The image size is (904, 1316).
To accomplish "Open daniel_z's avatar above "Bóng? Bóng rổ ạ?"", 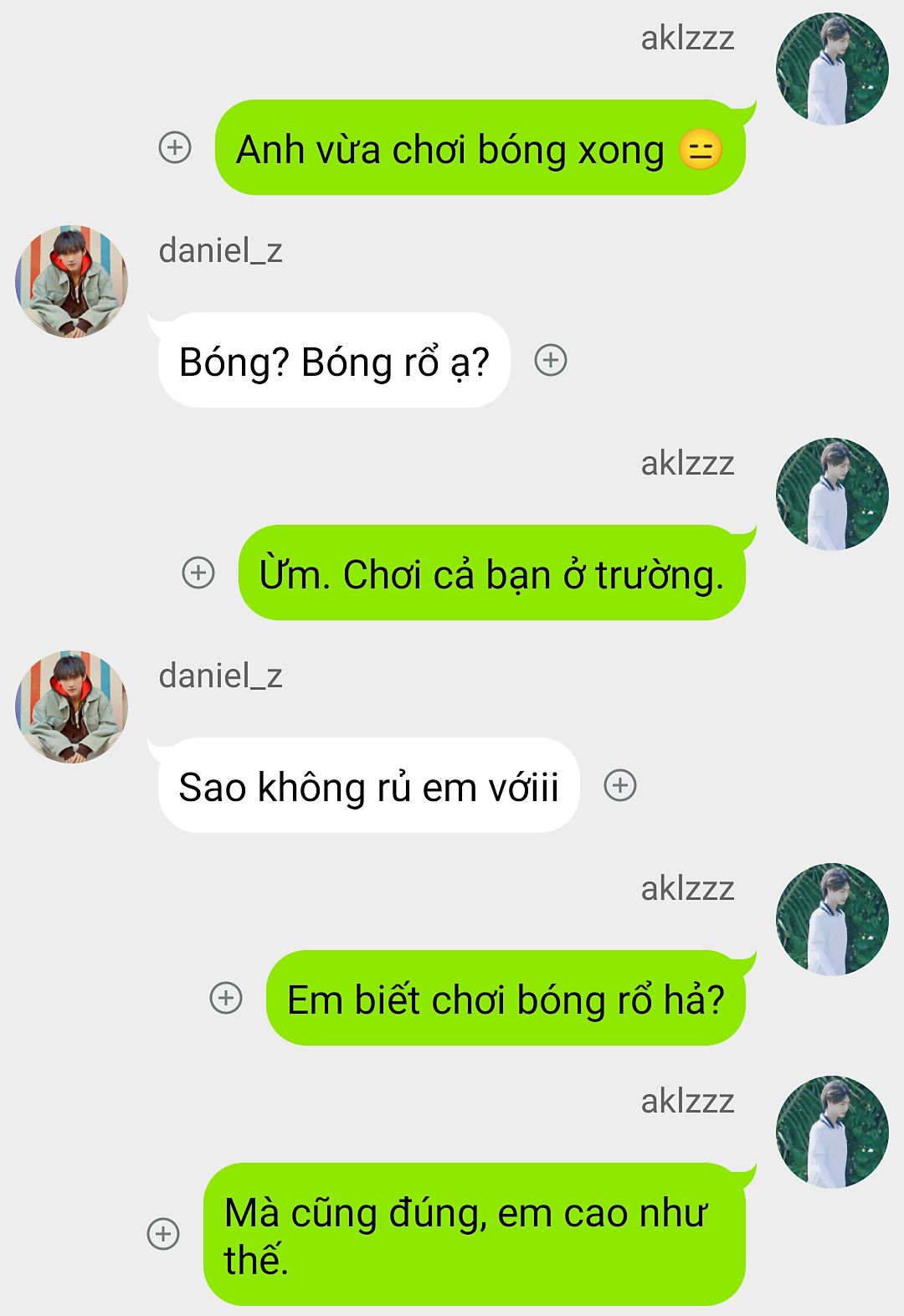I will coord(72,281).
